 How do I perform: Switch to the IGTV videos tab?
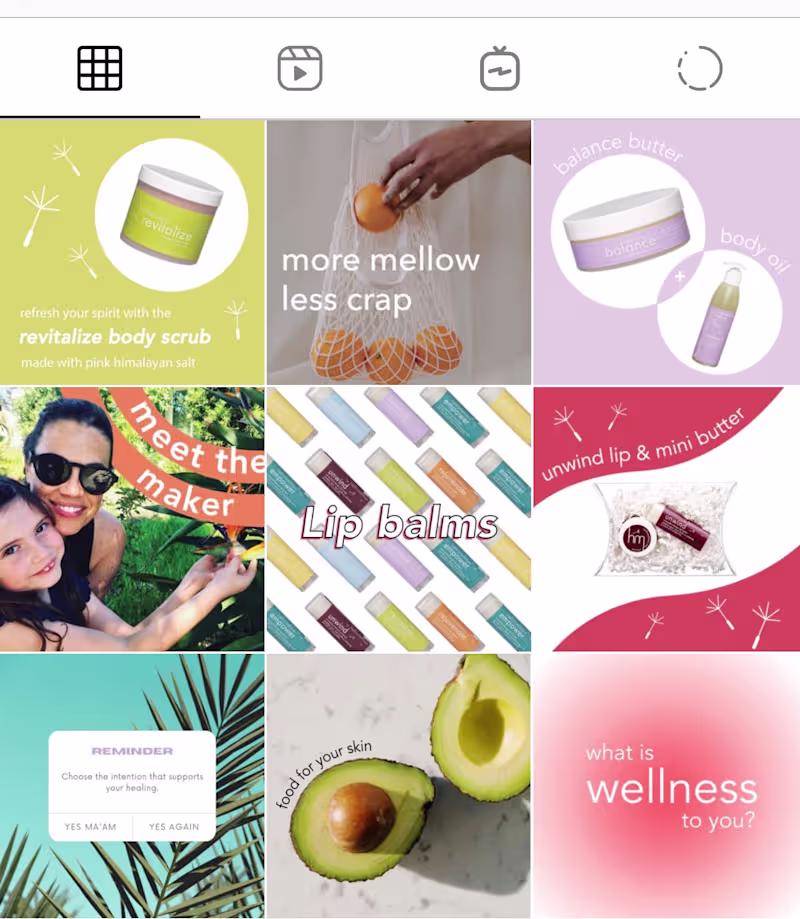pos(500,69)
